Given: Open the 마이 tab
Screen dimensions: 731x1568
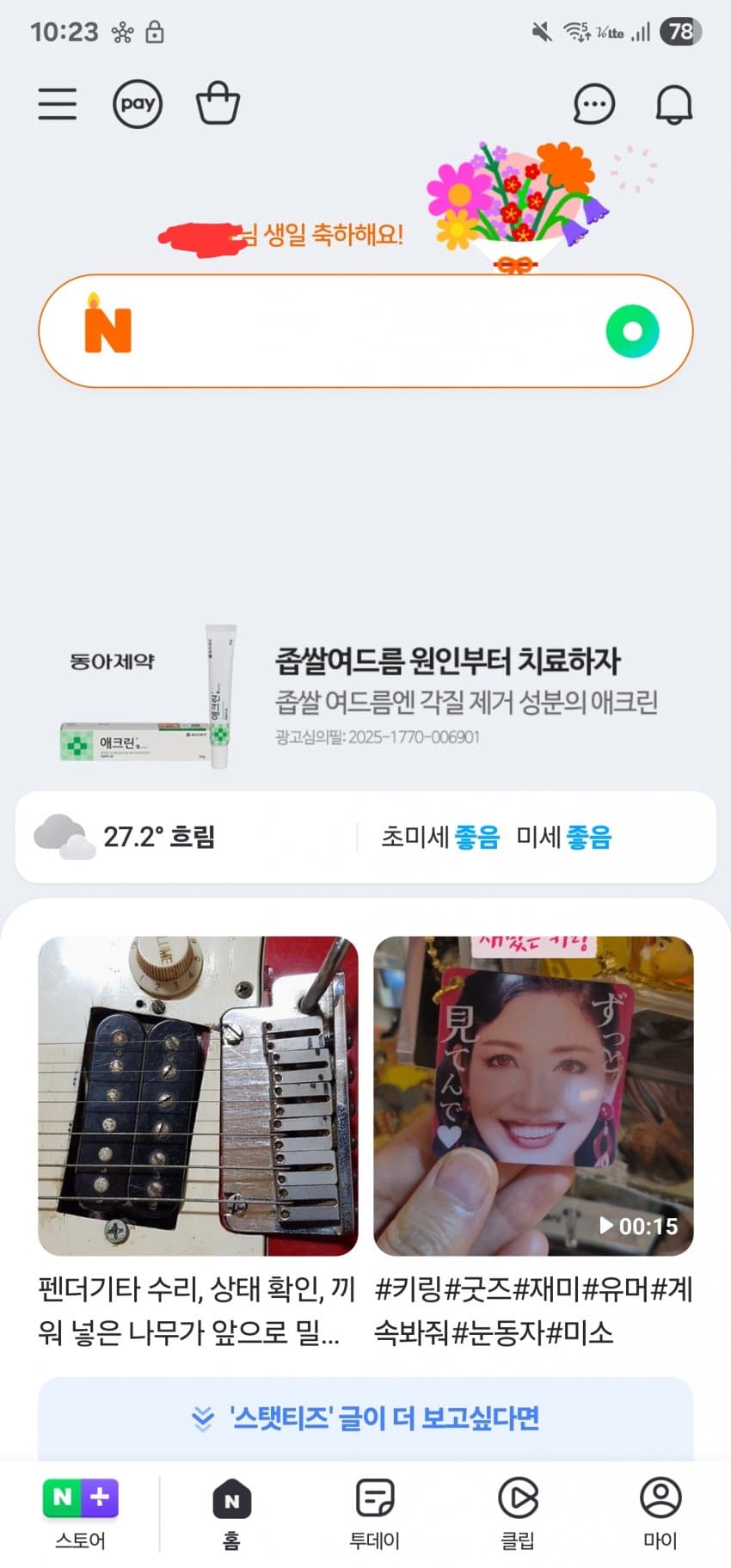Looking at the screenshot, I should (x=660, y=1514).
